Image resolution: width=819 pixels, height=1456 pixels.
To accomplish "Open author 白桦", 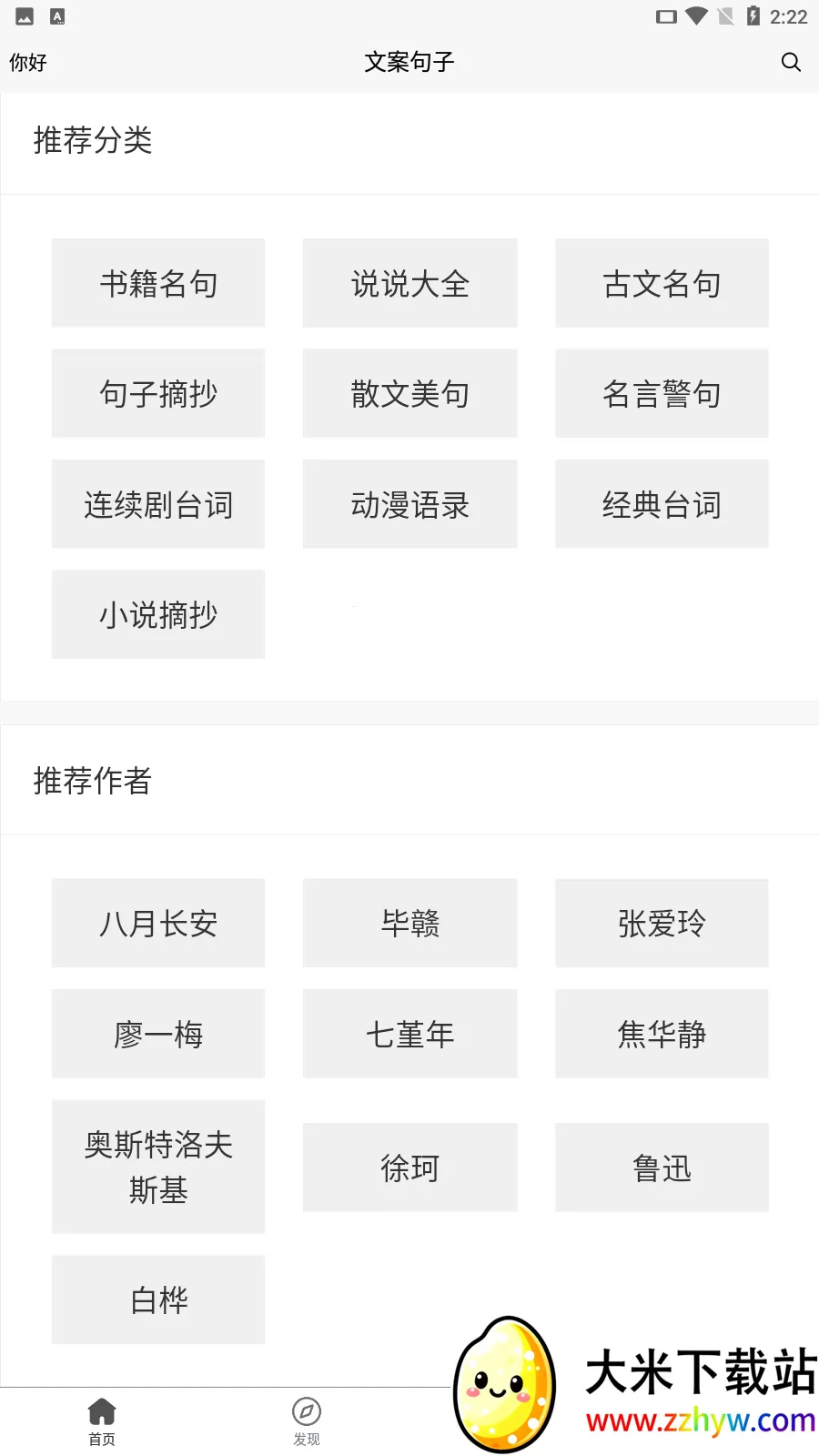I will [x=158, y=1300].
